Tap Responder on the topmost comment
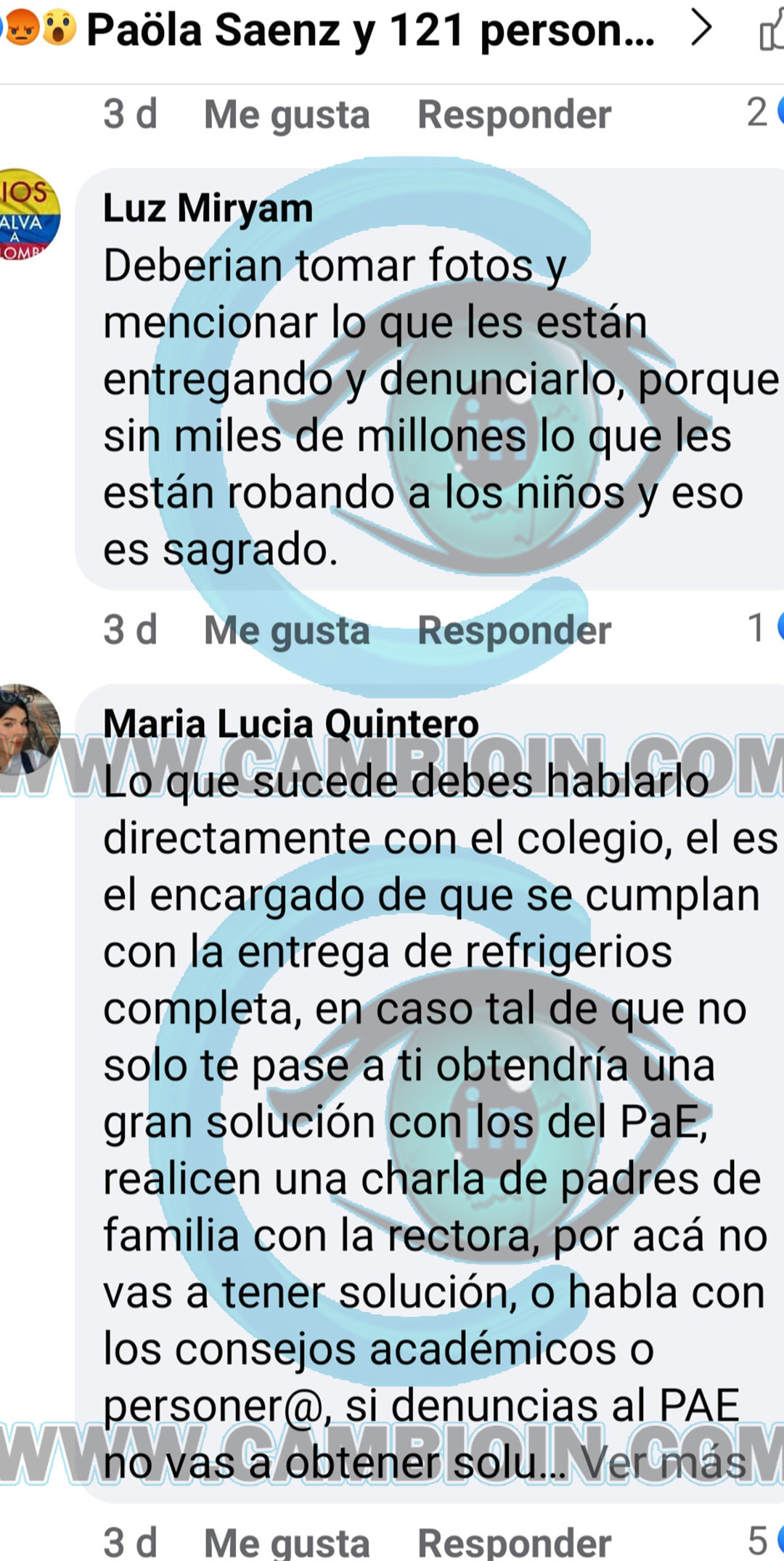The width and height of the screenshot is (784, 1561). (514, 114)
